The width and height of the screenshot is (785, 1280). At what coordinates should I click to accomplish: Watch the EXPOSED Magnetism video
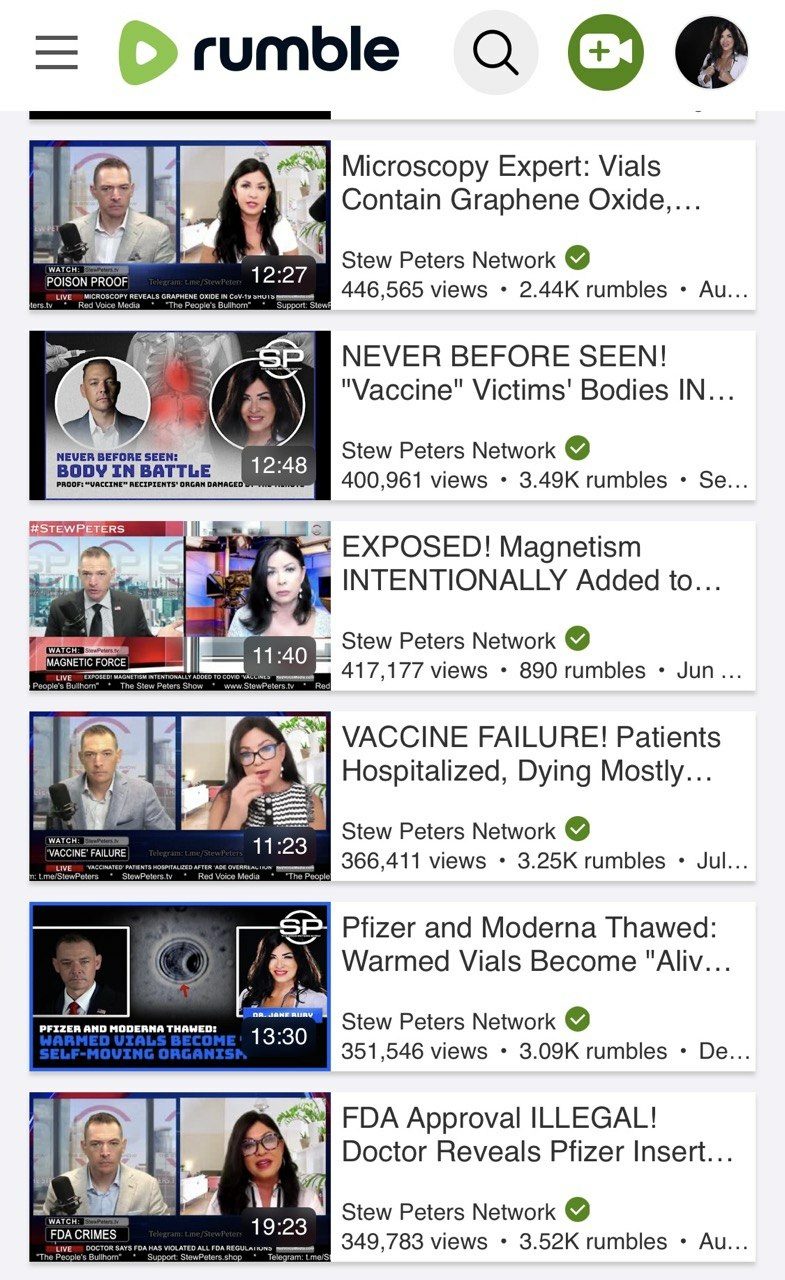coord(180,606)
